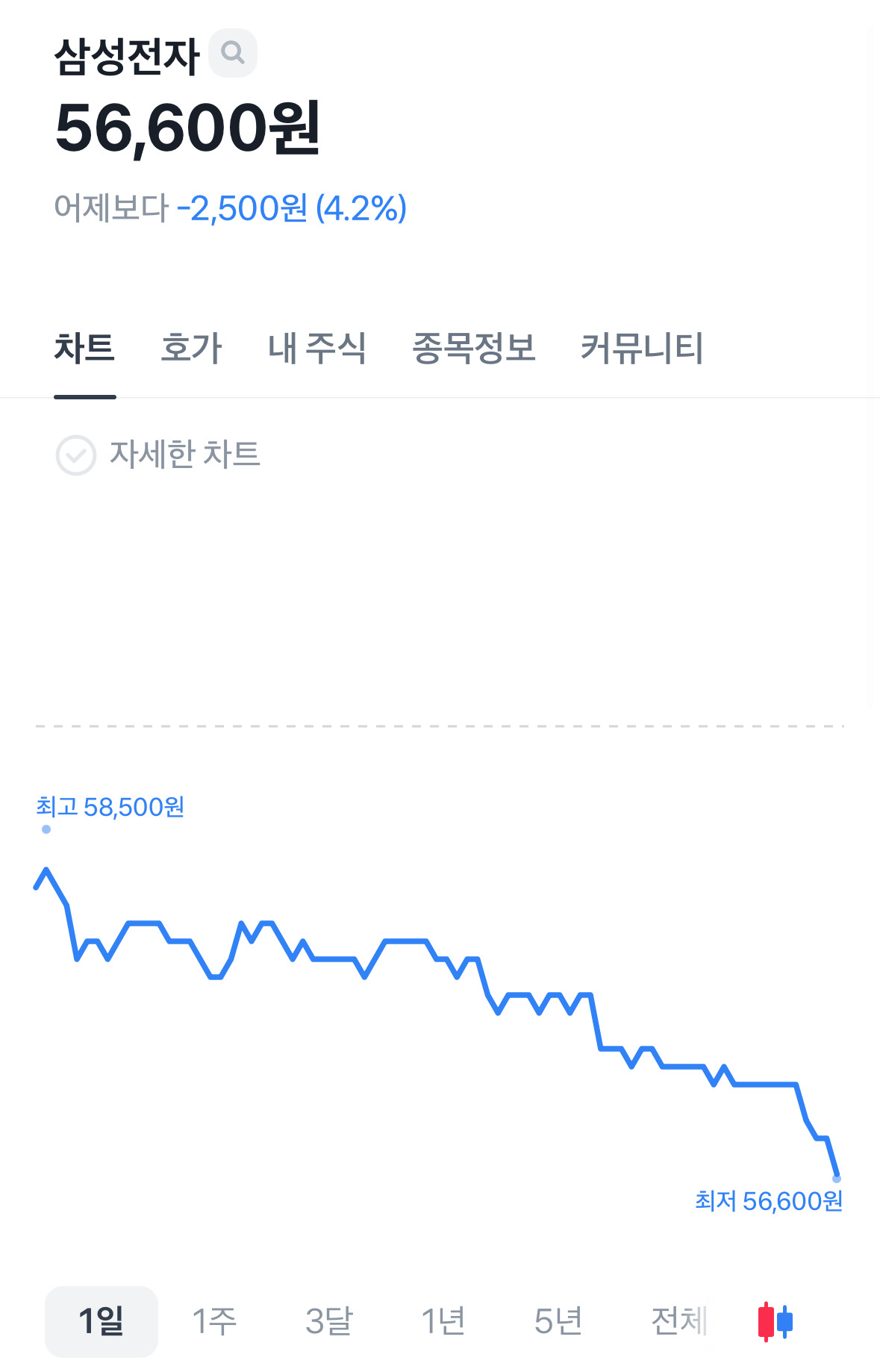
Task: Go to the 종목정보 tab
Action: click(x=474, y=349)
